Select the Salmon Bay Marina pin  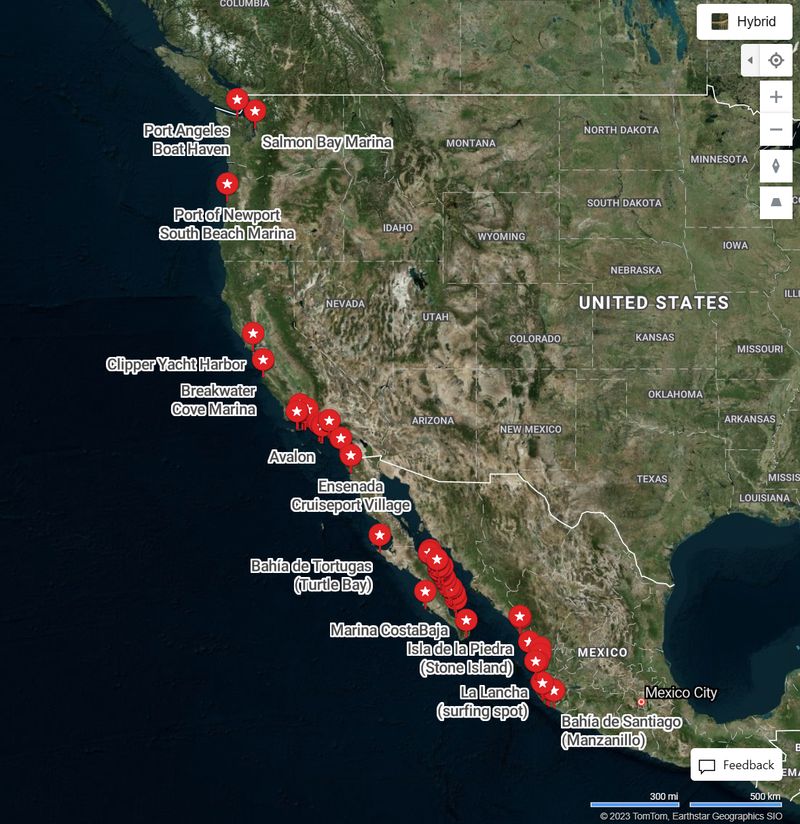click(x=255, y=111)
